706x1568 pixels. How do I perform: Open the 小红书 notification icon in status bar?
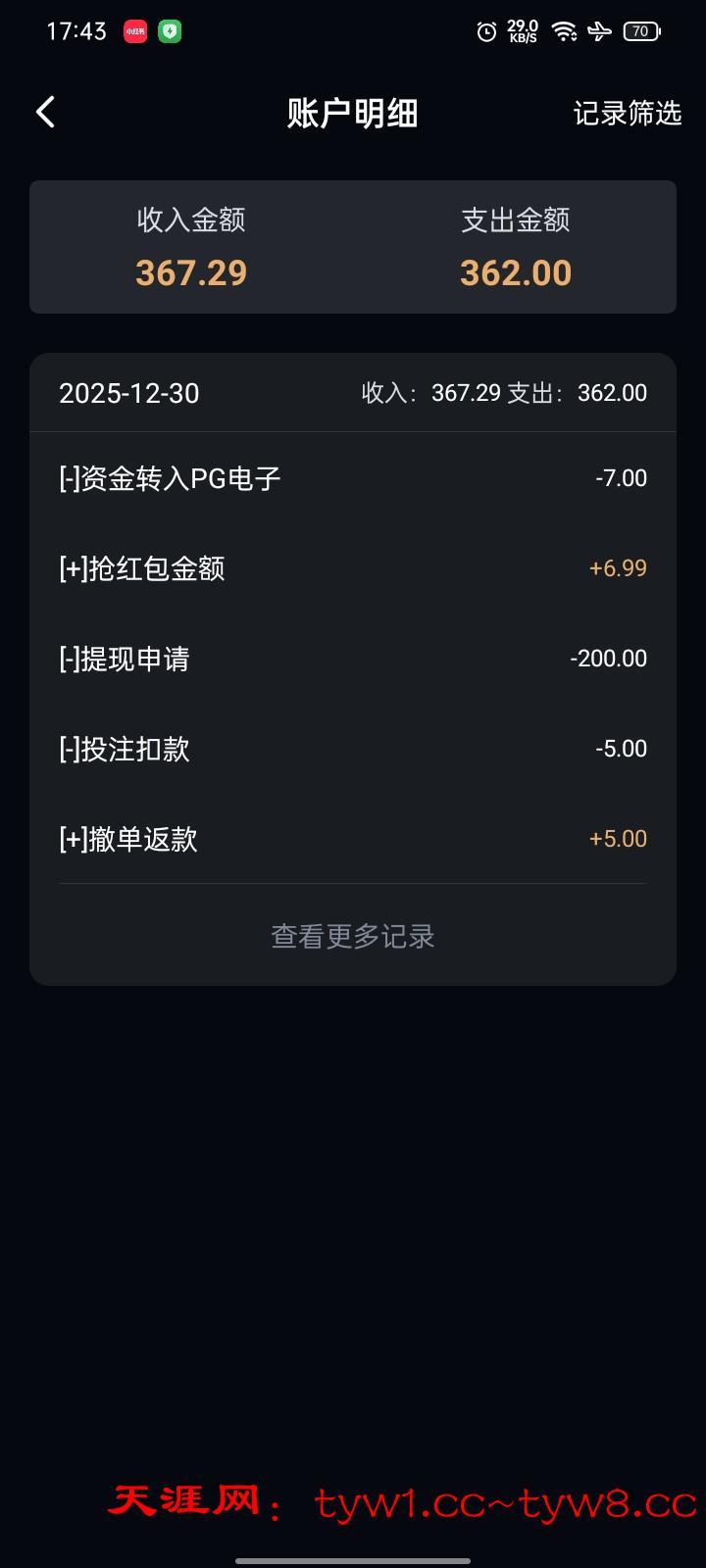pyautogui.click(x=133, y=31)
